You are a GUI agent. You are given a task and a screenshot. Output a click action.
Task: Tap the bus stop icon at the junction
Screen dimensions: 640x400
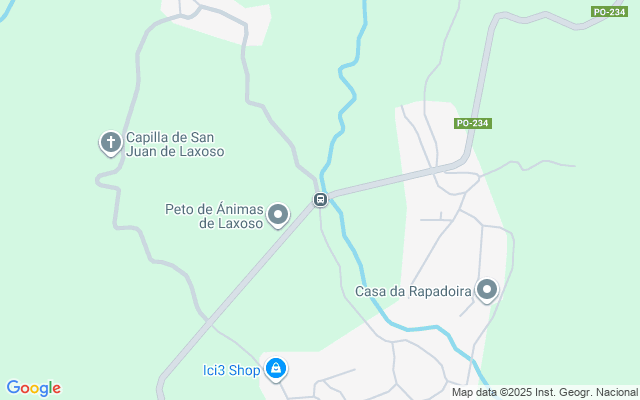click(x=320, y=199)
